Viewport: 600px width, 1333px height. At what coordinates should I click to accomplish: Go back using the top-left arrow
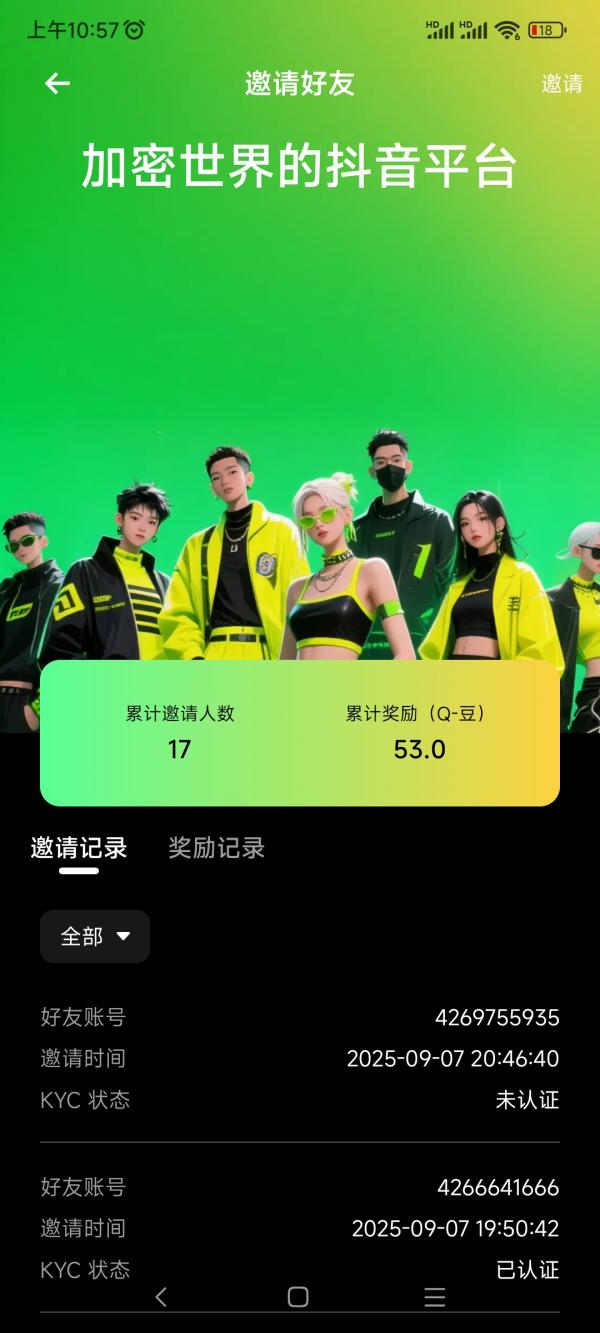point(57,84)
